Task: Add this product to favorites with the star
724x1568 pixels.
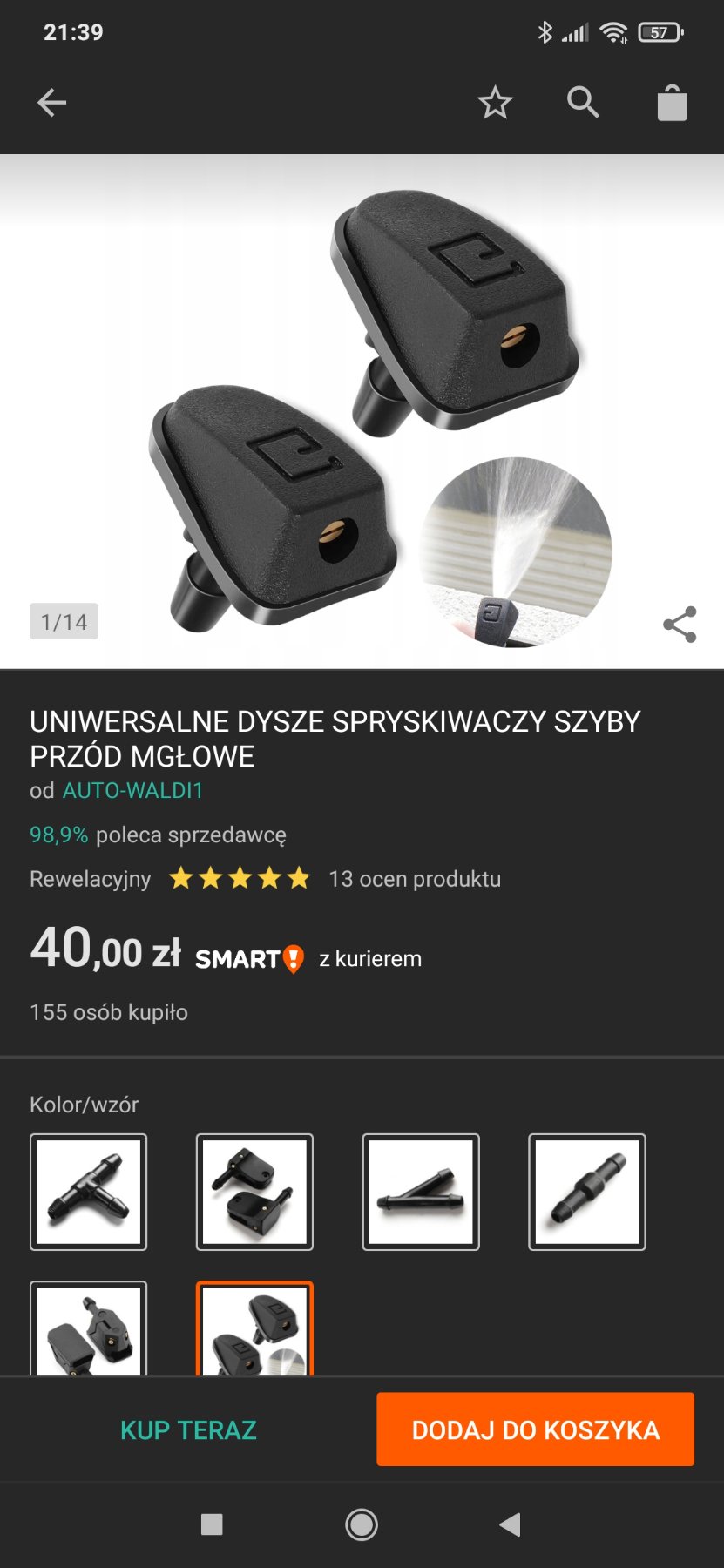Action: pyautogui.click(x=495, y=103)
